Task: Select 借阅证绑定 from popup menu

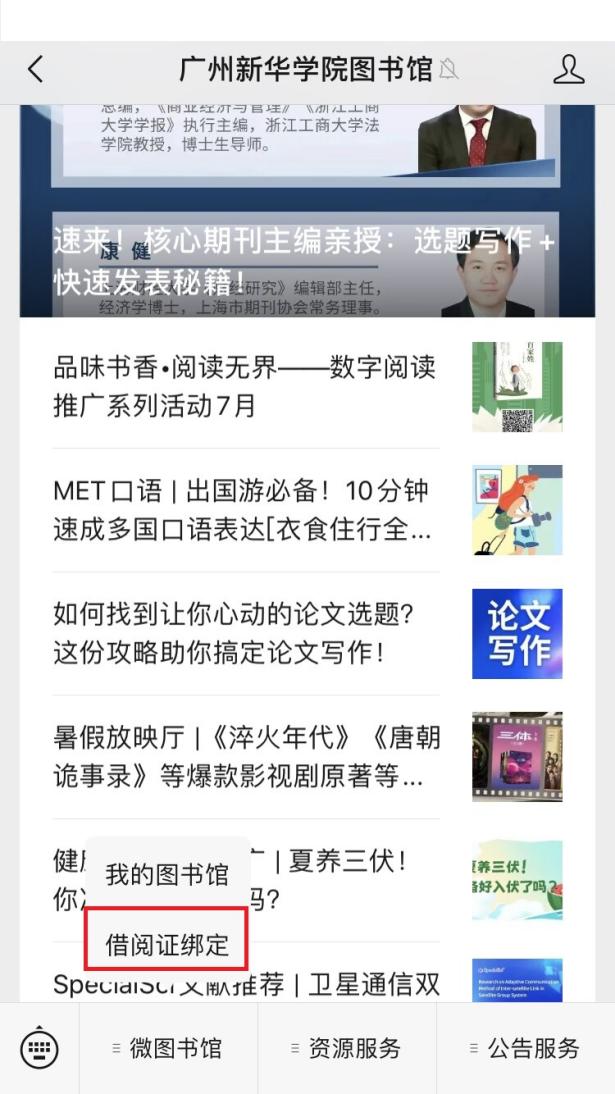Action: coord(167,944)
